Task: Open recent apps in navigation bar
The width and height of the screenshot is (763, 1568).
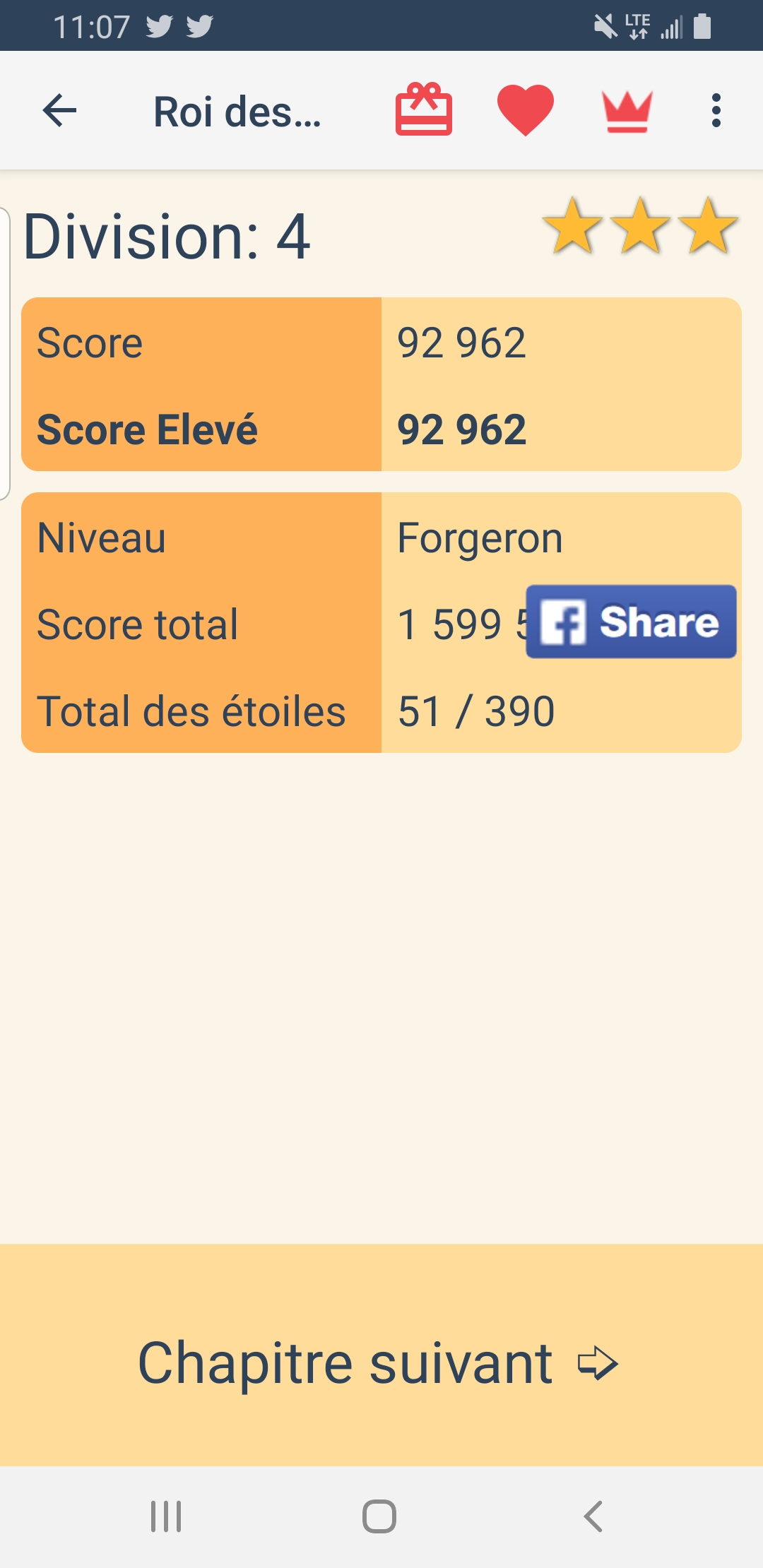Action: [166, 1516]
